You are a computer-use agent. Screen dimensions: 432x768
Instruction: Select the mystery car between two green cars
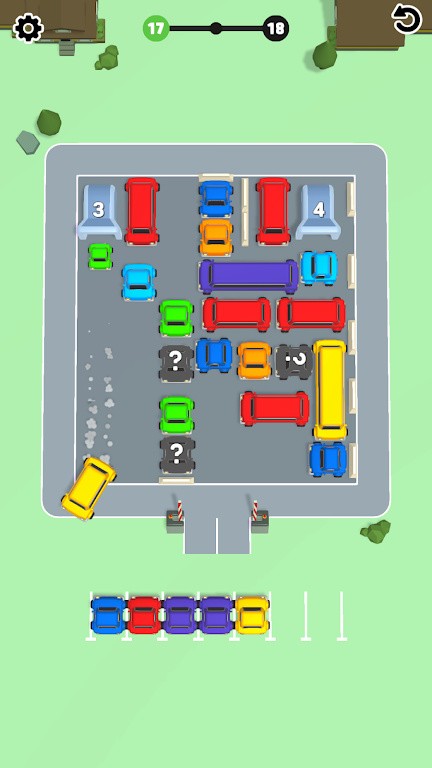176,363
